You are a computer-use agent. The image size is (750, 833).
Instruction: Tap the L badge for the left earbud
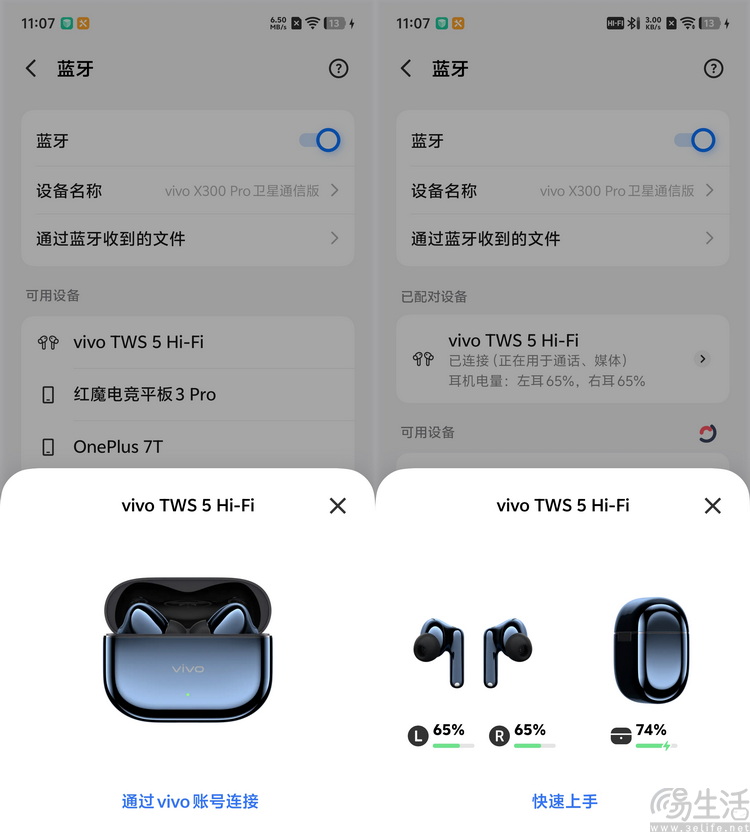pyautogui.click(x=417, y=734)
